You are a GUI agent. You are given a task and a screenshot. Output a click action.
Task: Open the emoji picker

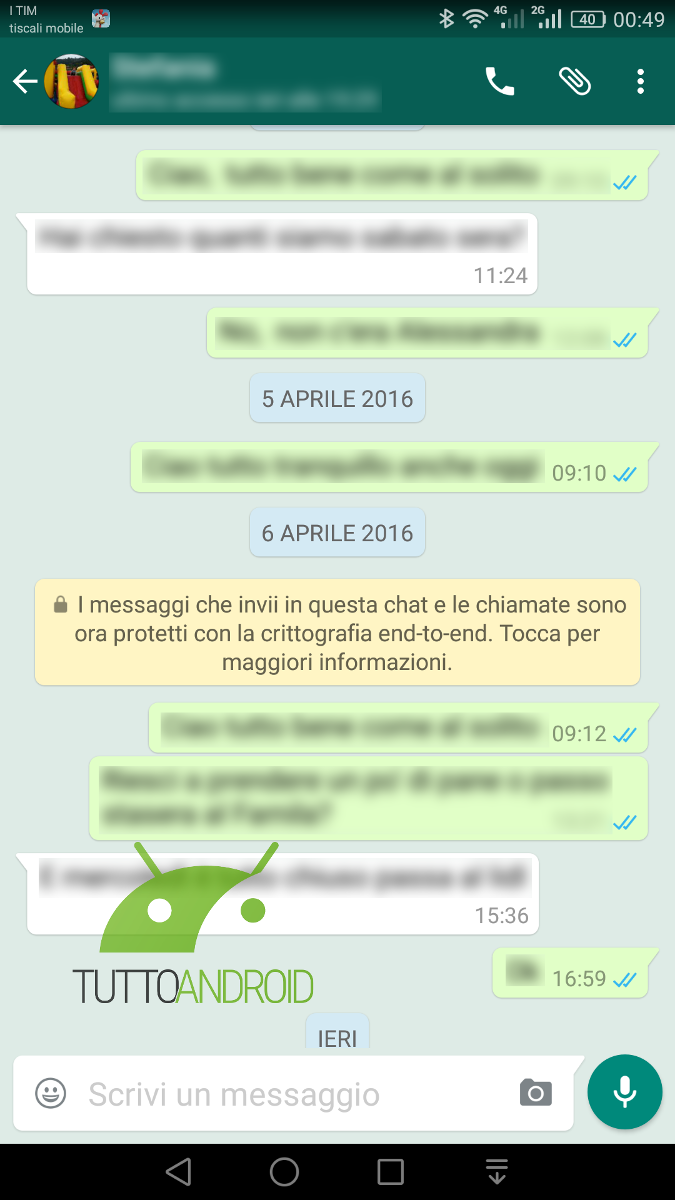pyautogui.click(x=51, y=1093)
